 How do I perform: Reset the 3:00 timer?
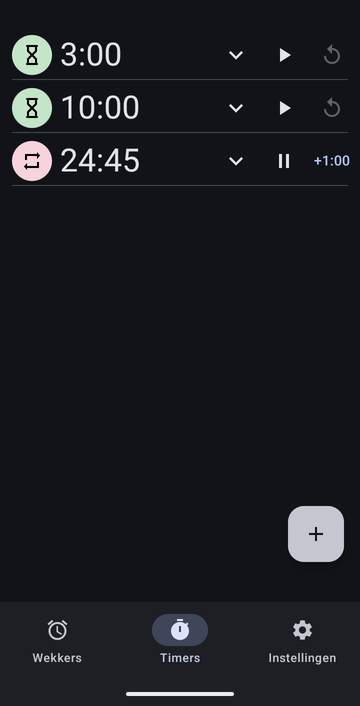tap(332, 55)
